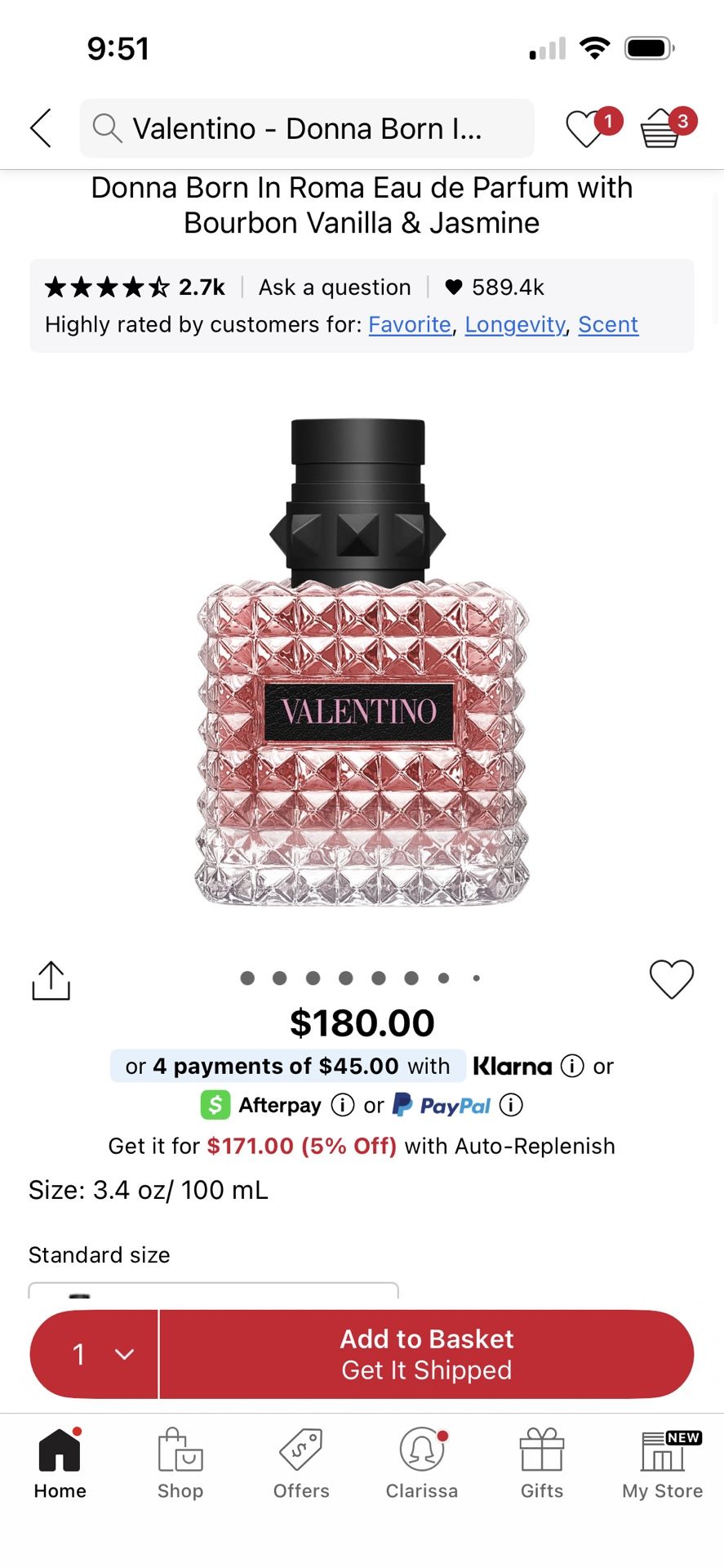View Afterpay payment info

(x=343, y=1106)
